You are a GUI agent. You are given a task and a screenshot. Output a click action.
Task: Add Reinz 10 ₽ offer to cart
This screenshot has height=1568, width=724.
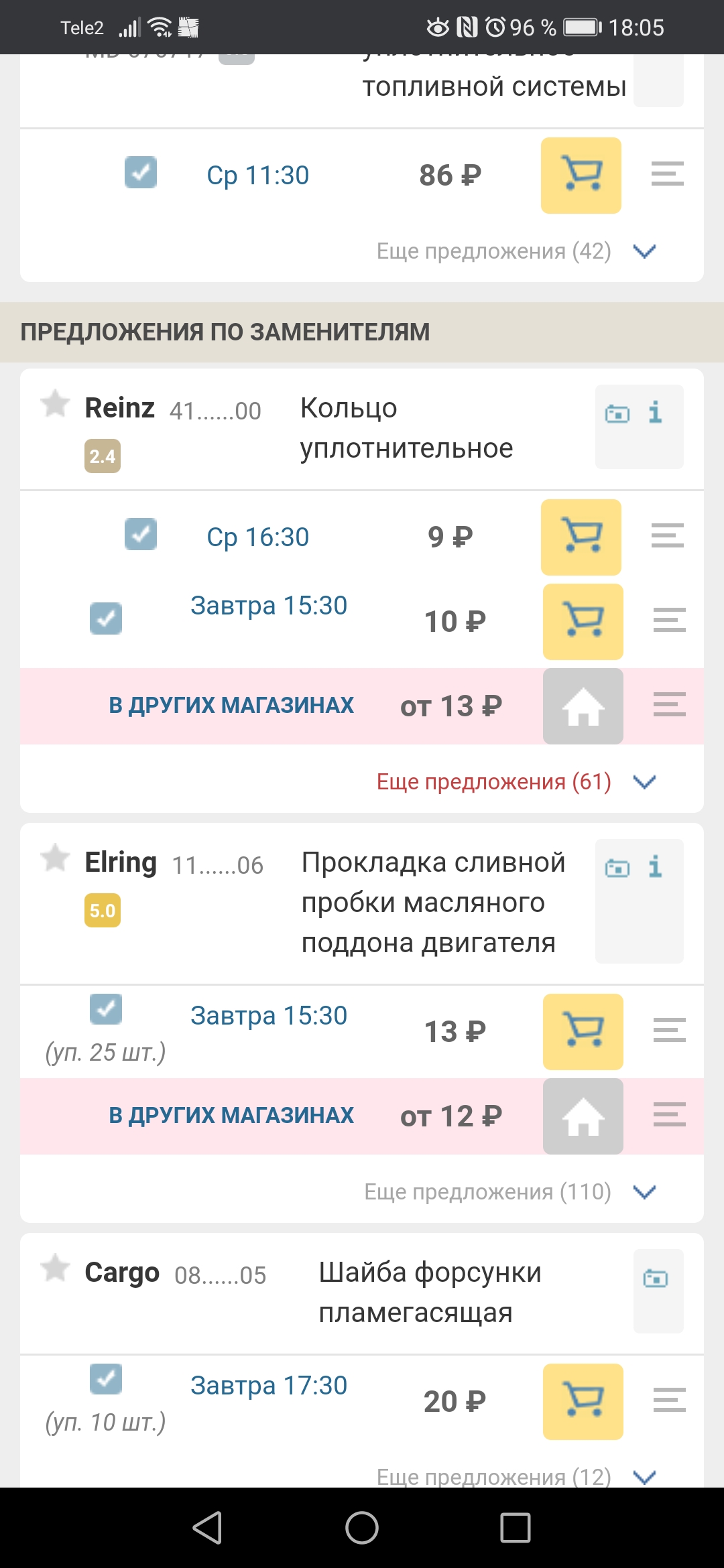point(583,622)
